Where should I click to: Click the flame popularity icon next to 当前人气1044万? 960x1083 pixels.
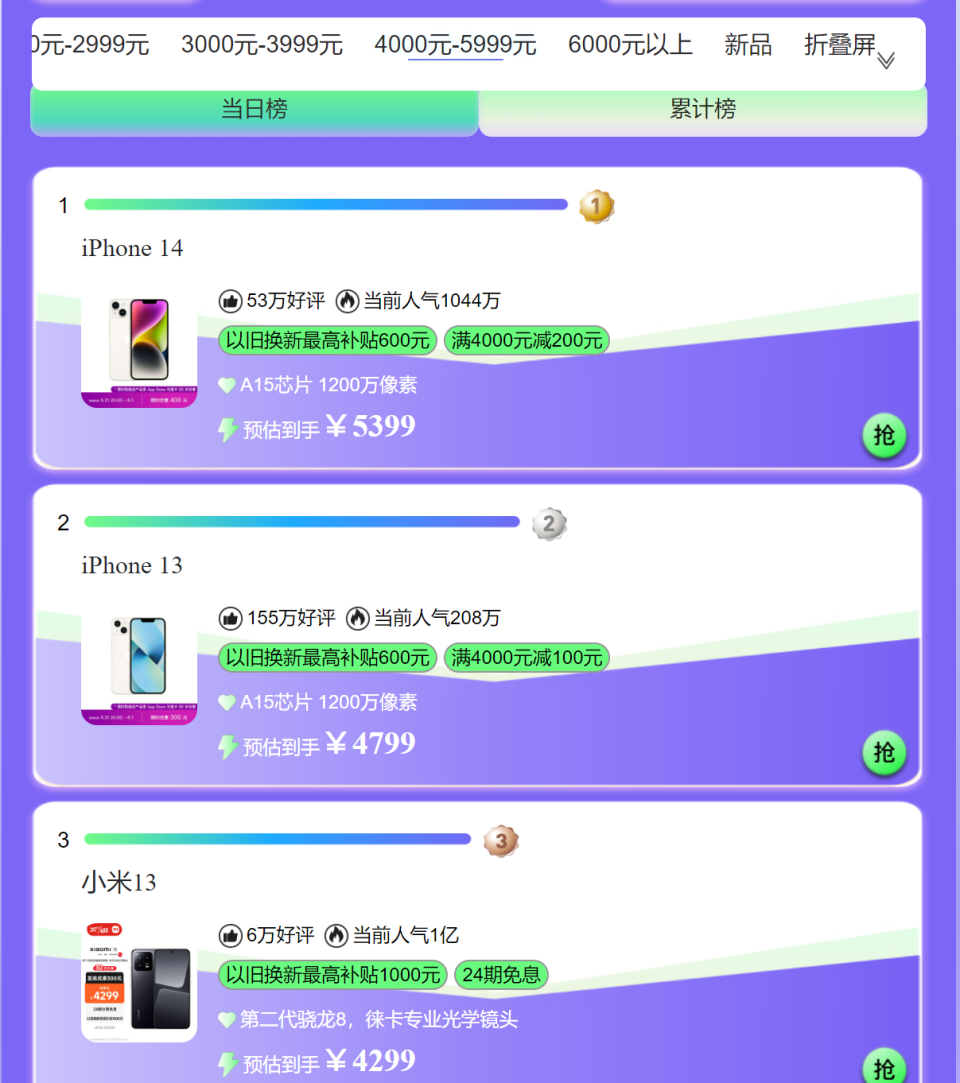[x=347, y=300]
